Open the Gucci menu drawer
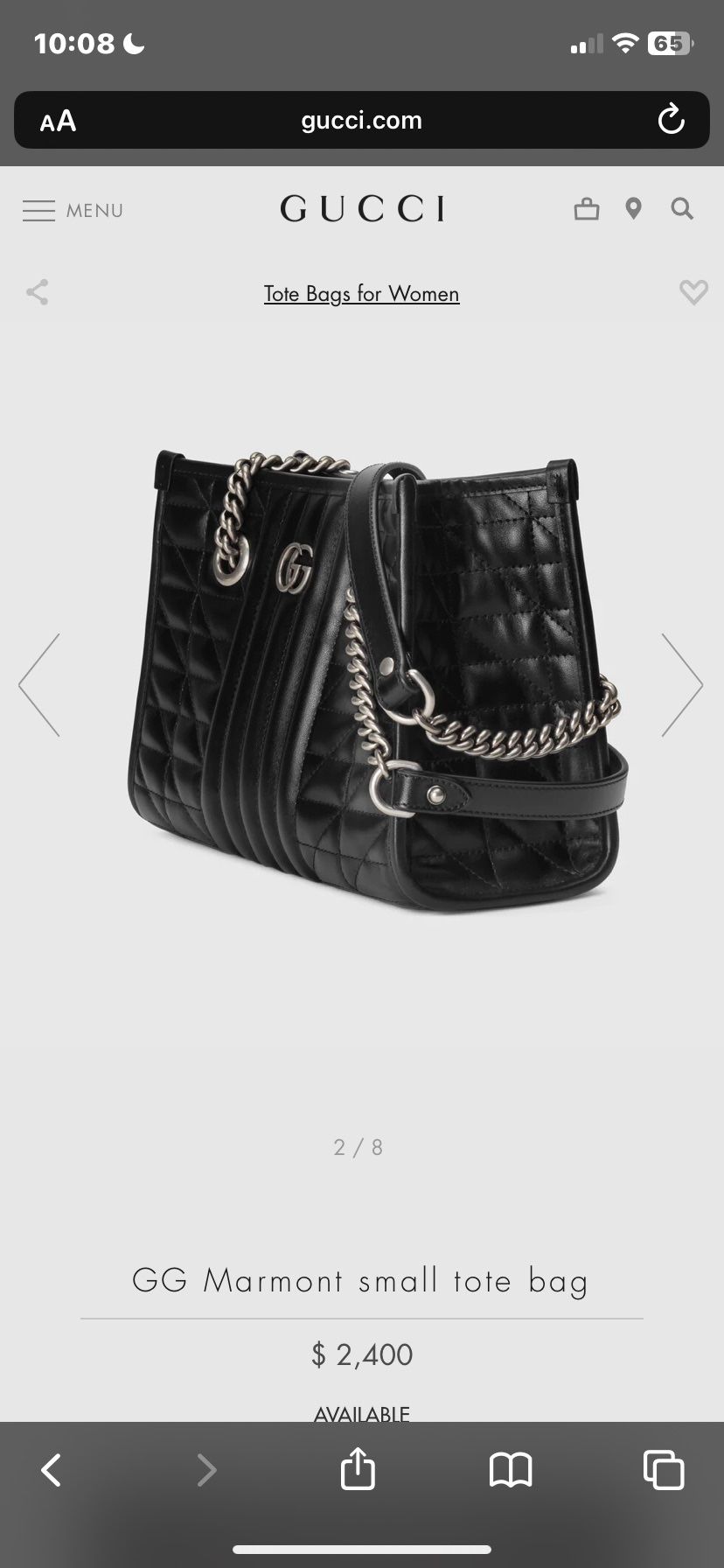 point(73,210)
